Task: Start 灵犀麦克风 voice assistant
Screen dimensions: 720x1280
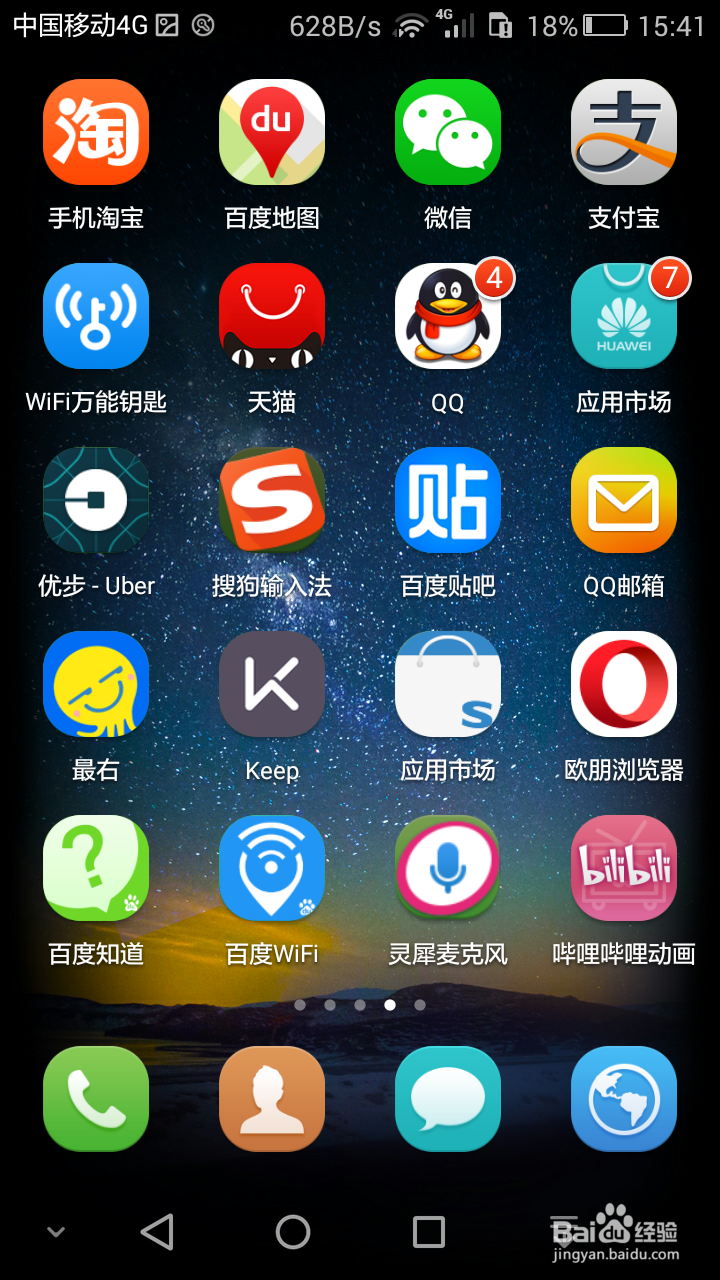Action: (447, 868)
